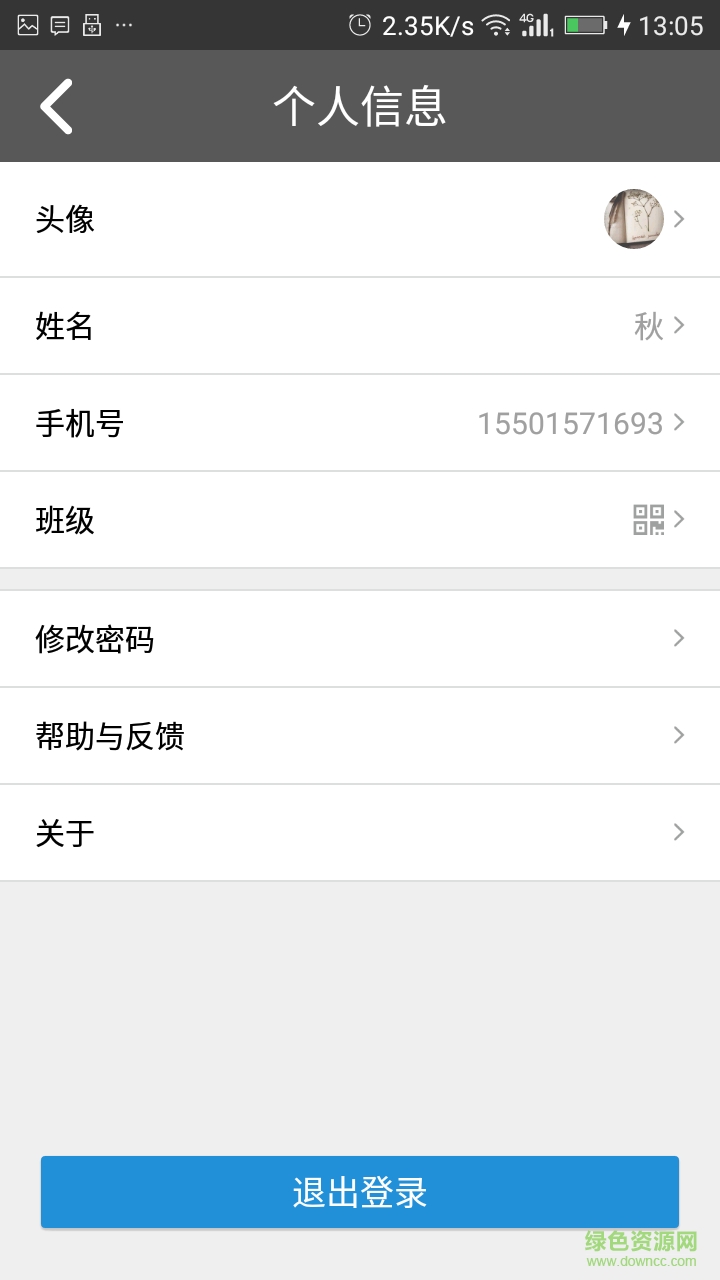Tap the 个人信息 title text
Screen dimensions: 720x1280
[360, 105]
